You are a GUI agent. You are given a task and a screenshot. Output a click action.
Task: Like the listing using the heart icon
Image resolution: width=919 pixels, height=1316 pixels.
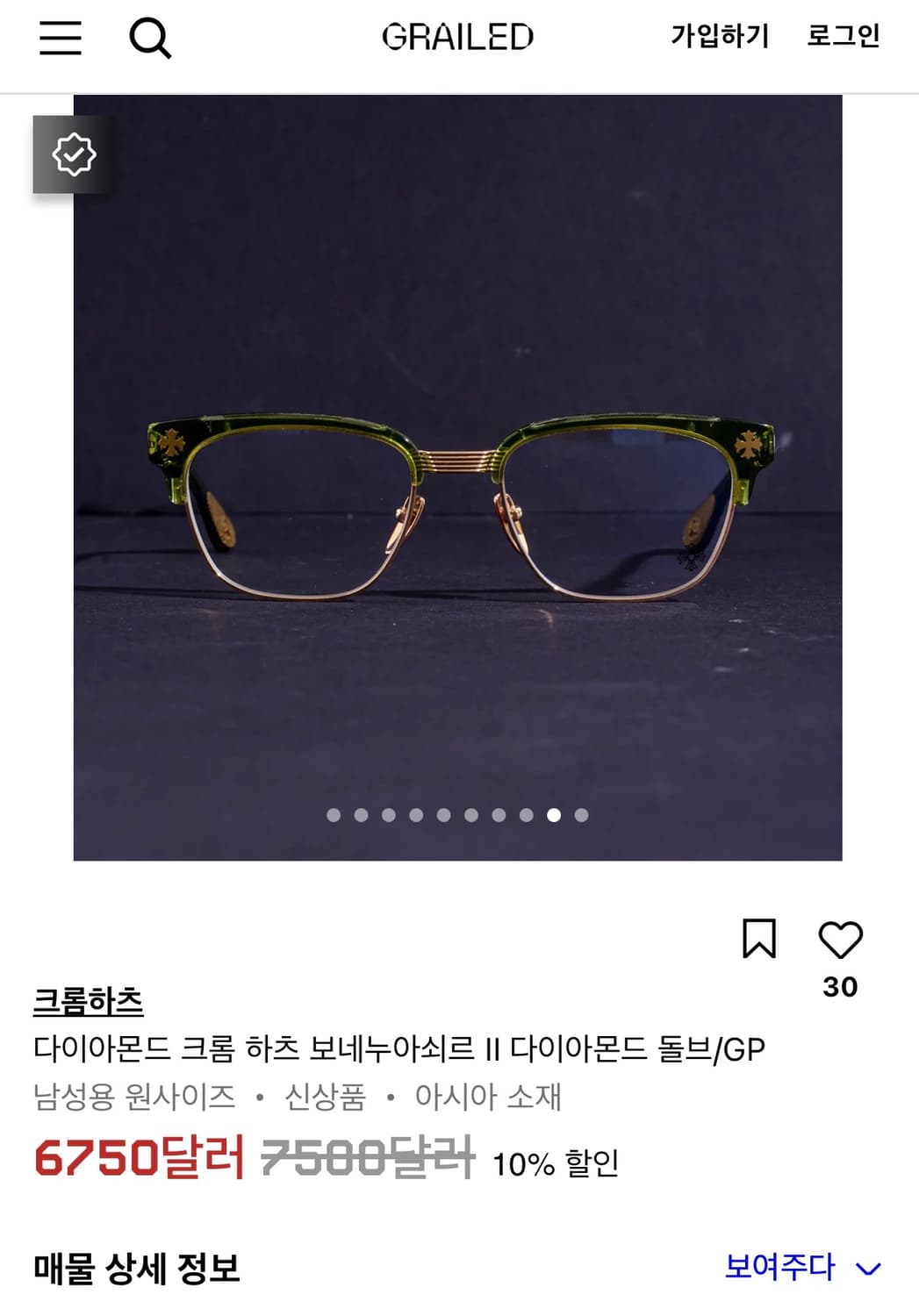pyautogui.click(x=842, y=941)
